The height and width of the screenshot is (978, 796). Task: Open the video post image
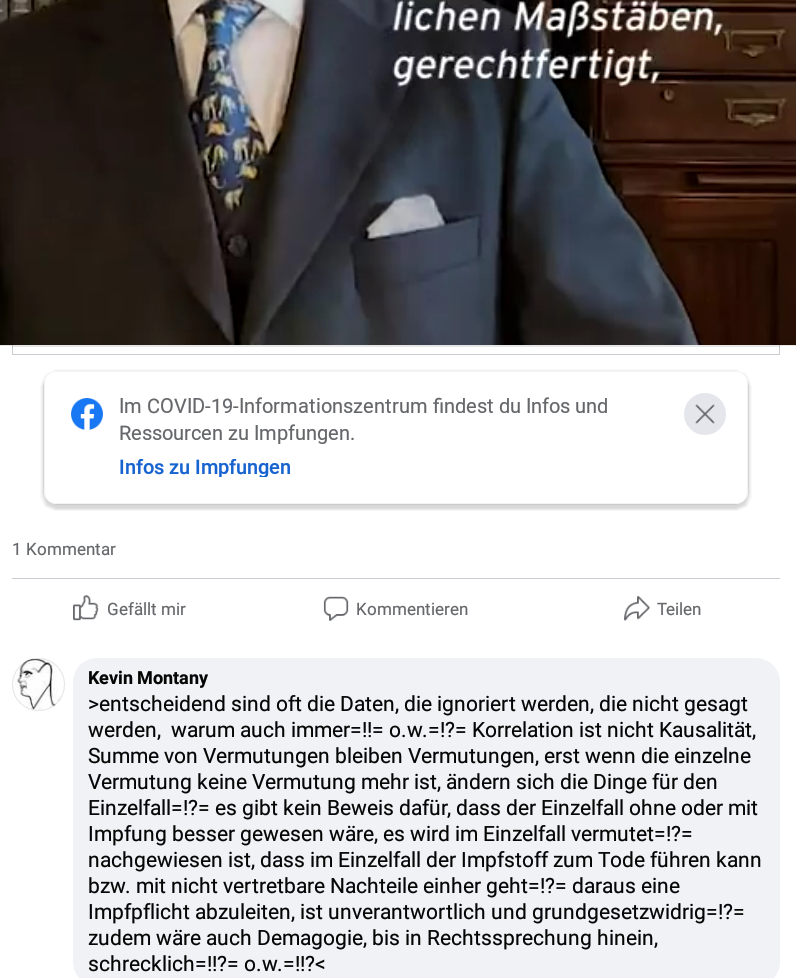pos(397,170)
